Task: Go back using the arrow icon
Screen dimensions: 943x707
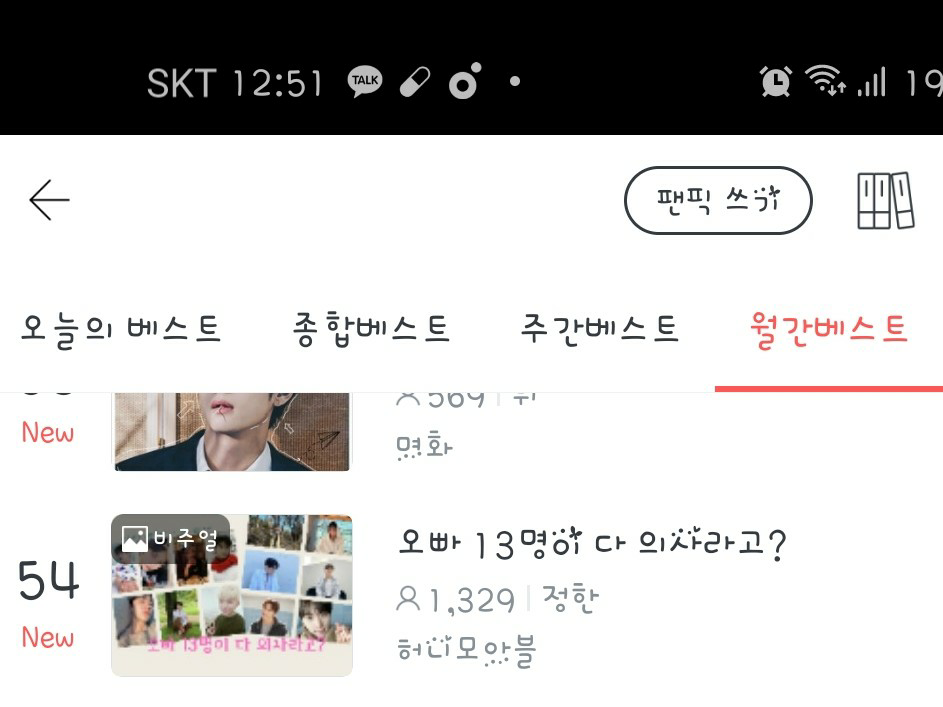Action: pos(49,201)
